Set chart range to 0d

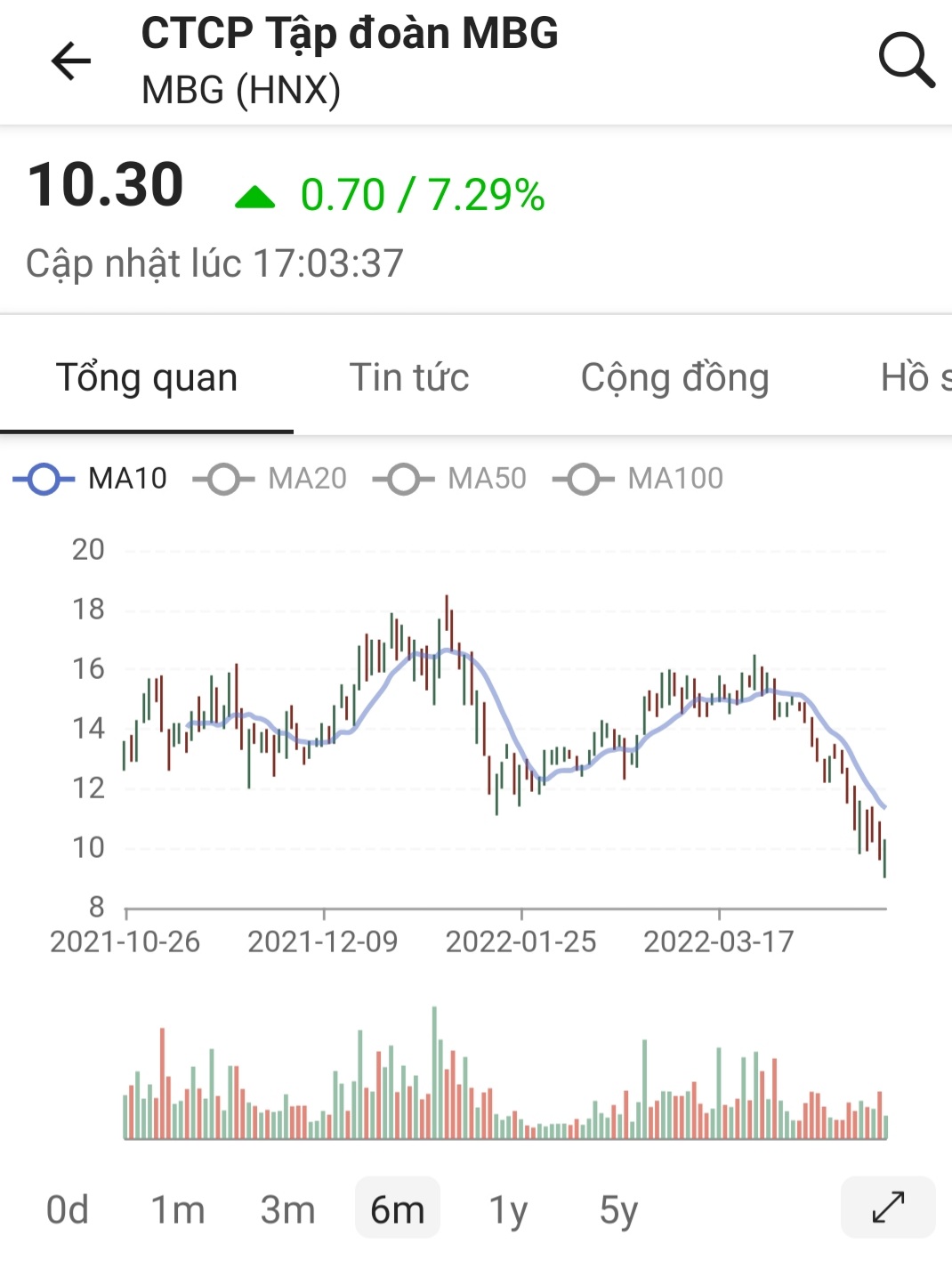68,1209
